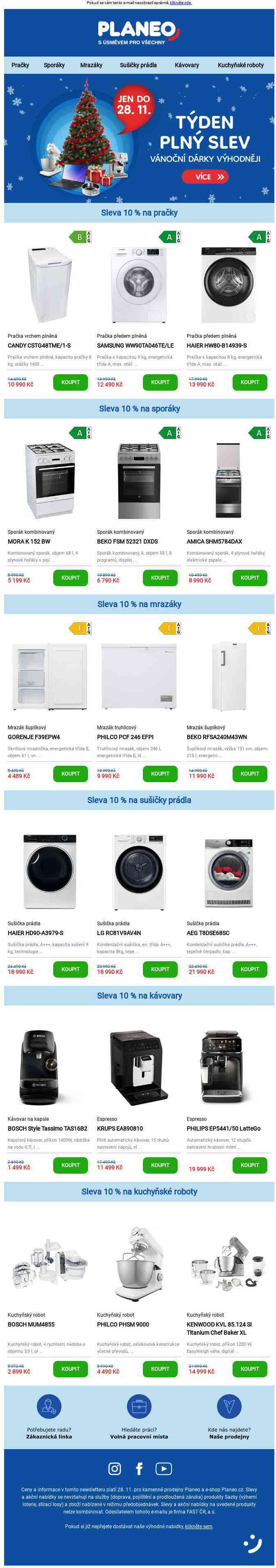
Task: View Volná pracovní místa job openings
Action: (138, 1436)
